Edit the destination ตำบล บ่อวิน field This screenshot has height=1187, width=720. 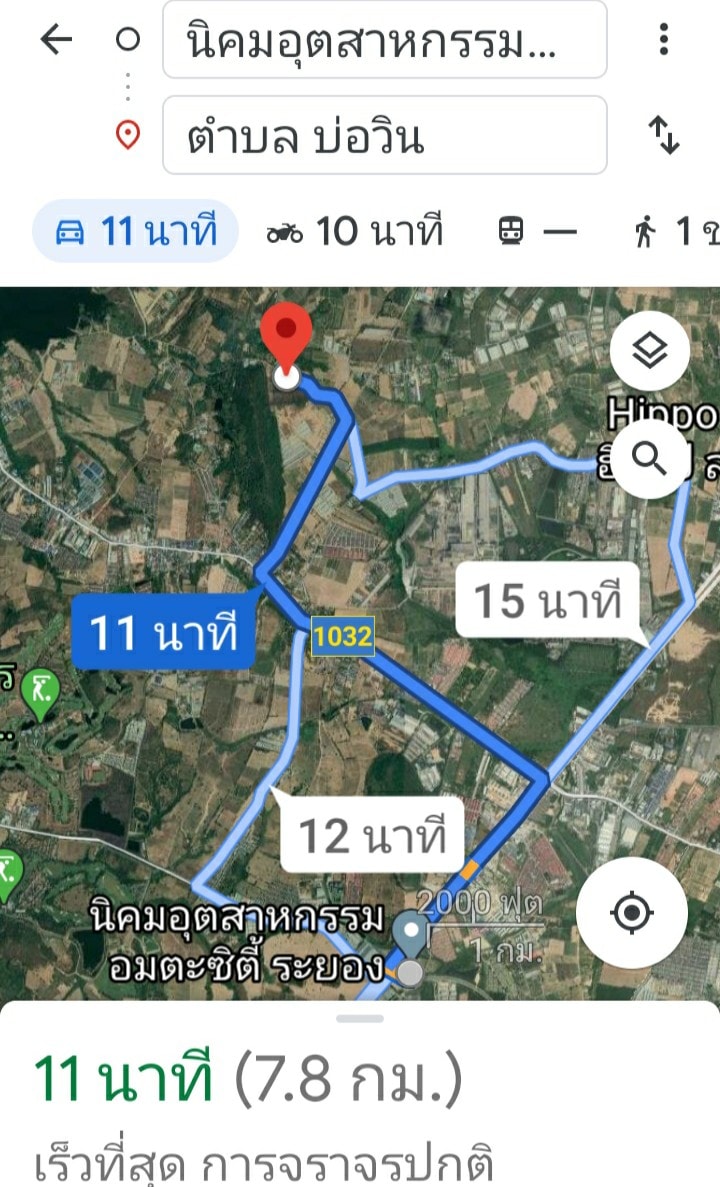point(384,135)
